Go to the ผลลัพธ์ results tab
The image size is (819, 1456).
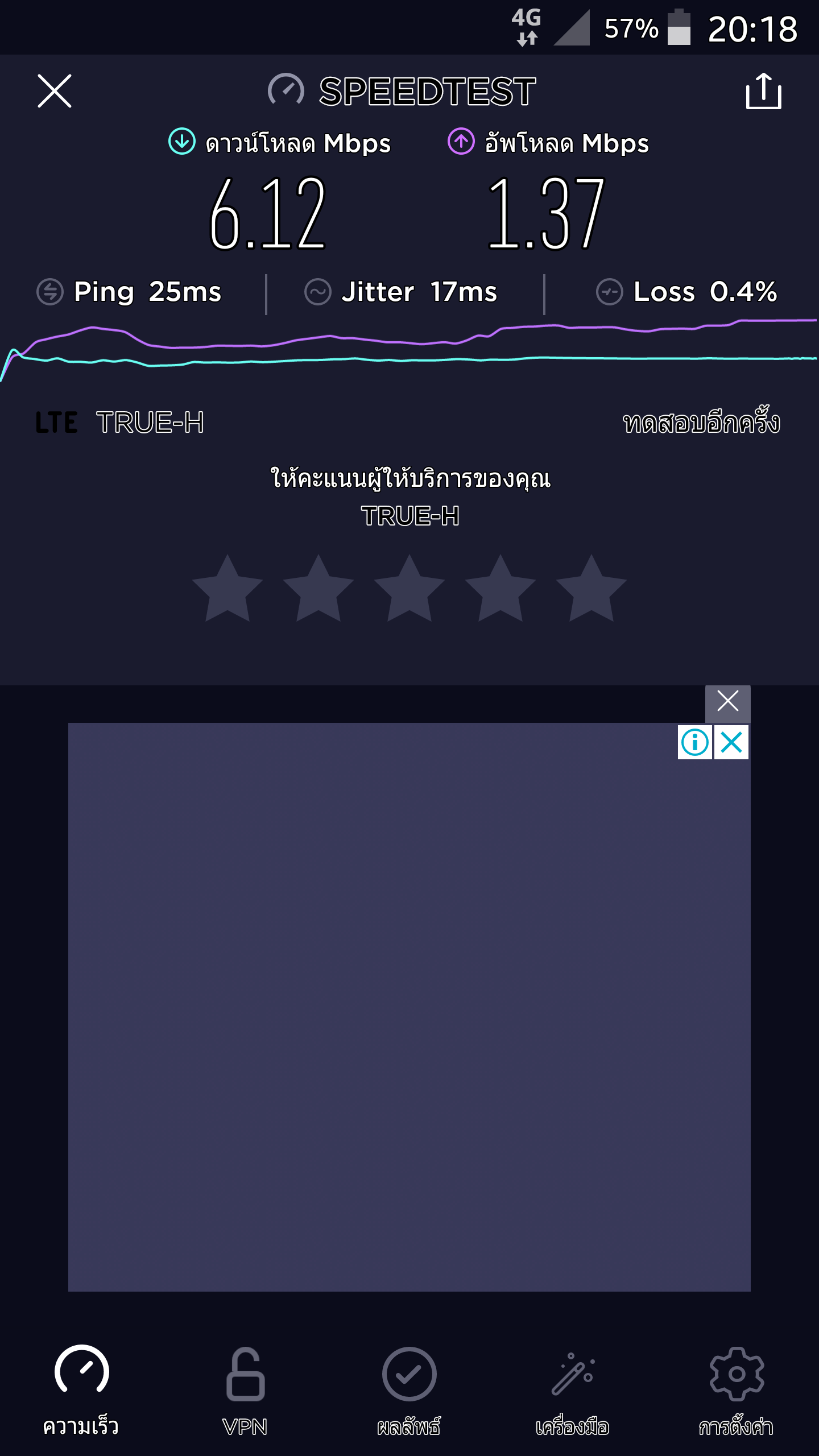tap(409, 1390)
